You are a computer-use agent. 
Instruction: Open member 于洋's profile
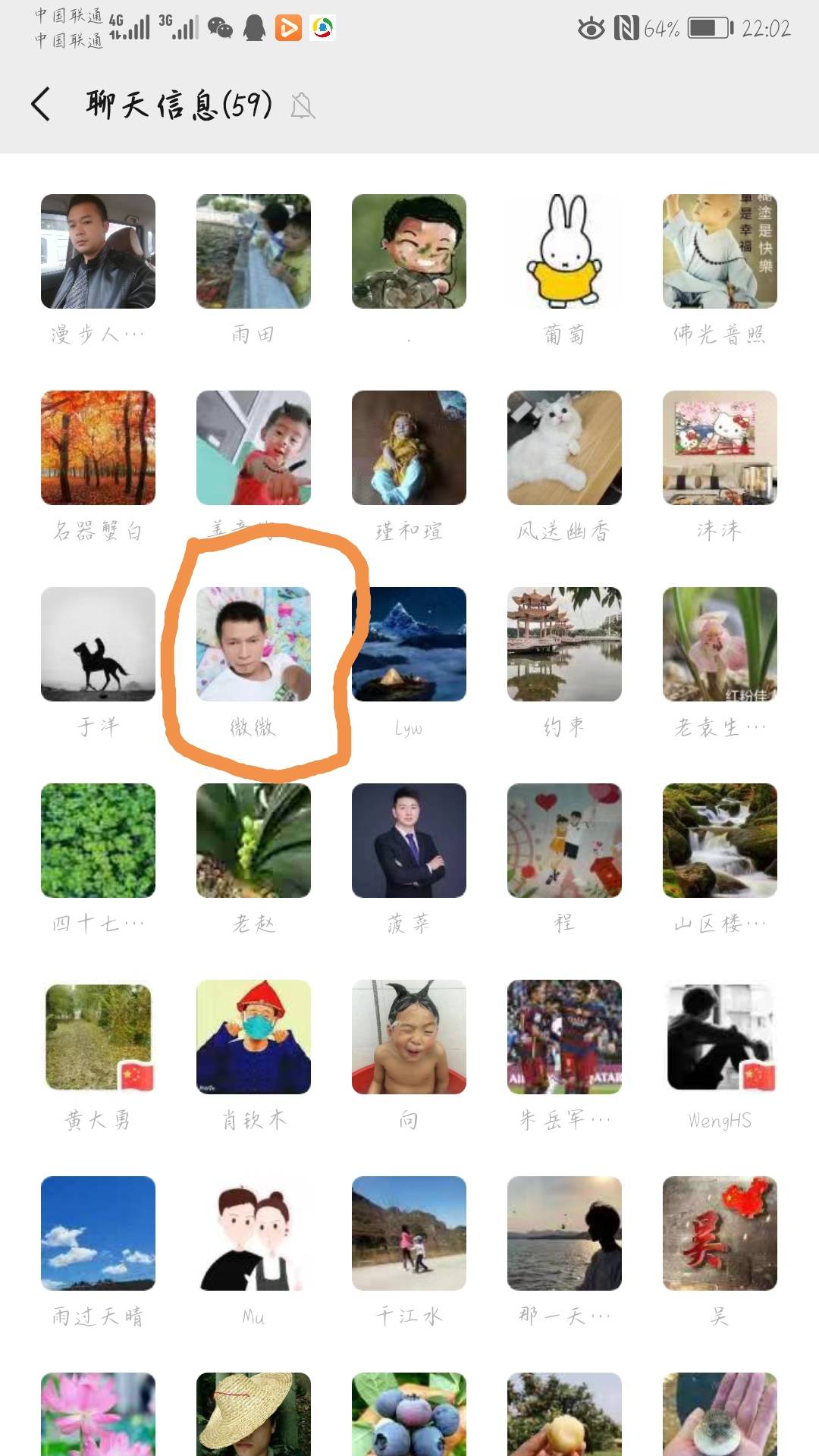point(98,645)
